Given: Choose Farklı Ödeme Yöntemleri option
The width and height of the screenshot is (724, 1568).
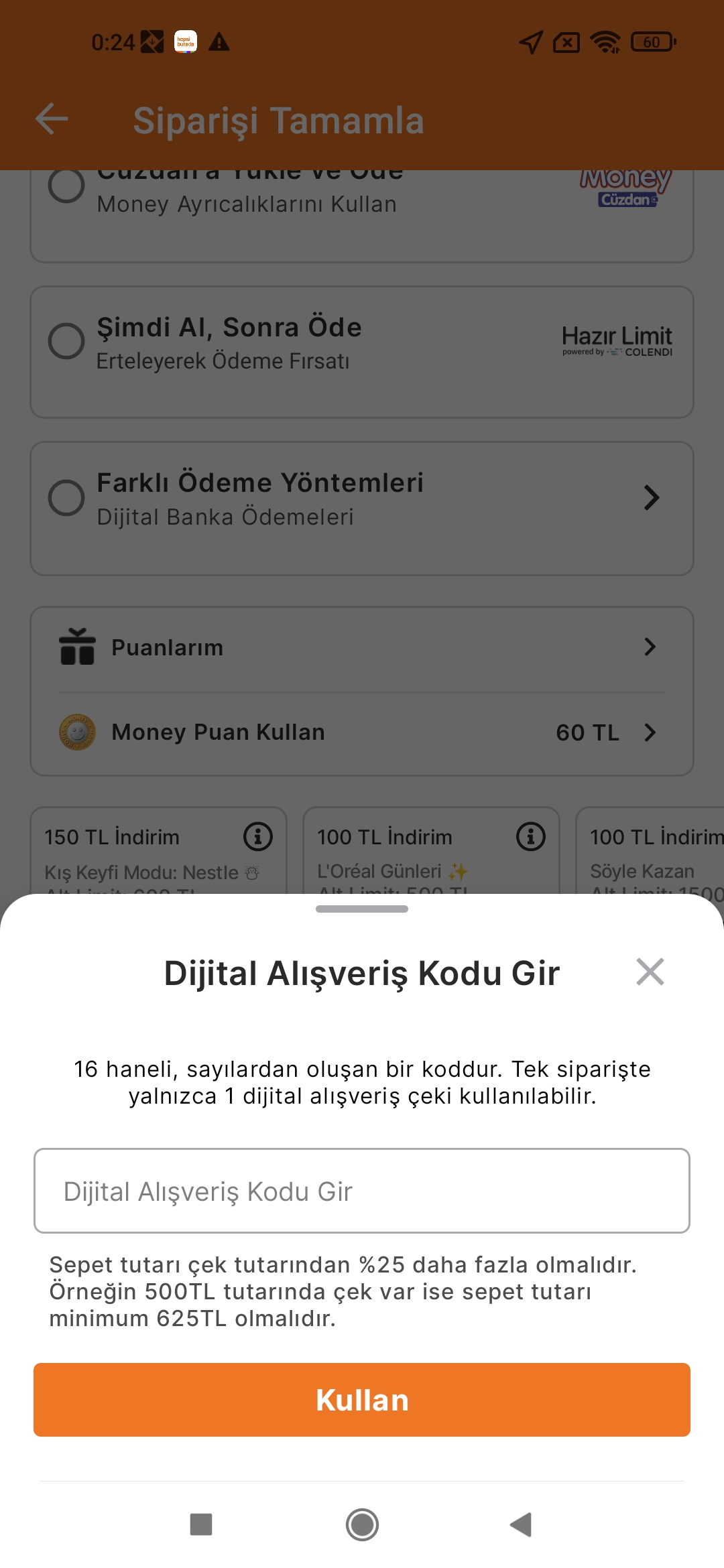Looking at the screenshot, I should click(66, 498).
